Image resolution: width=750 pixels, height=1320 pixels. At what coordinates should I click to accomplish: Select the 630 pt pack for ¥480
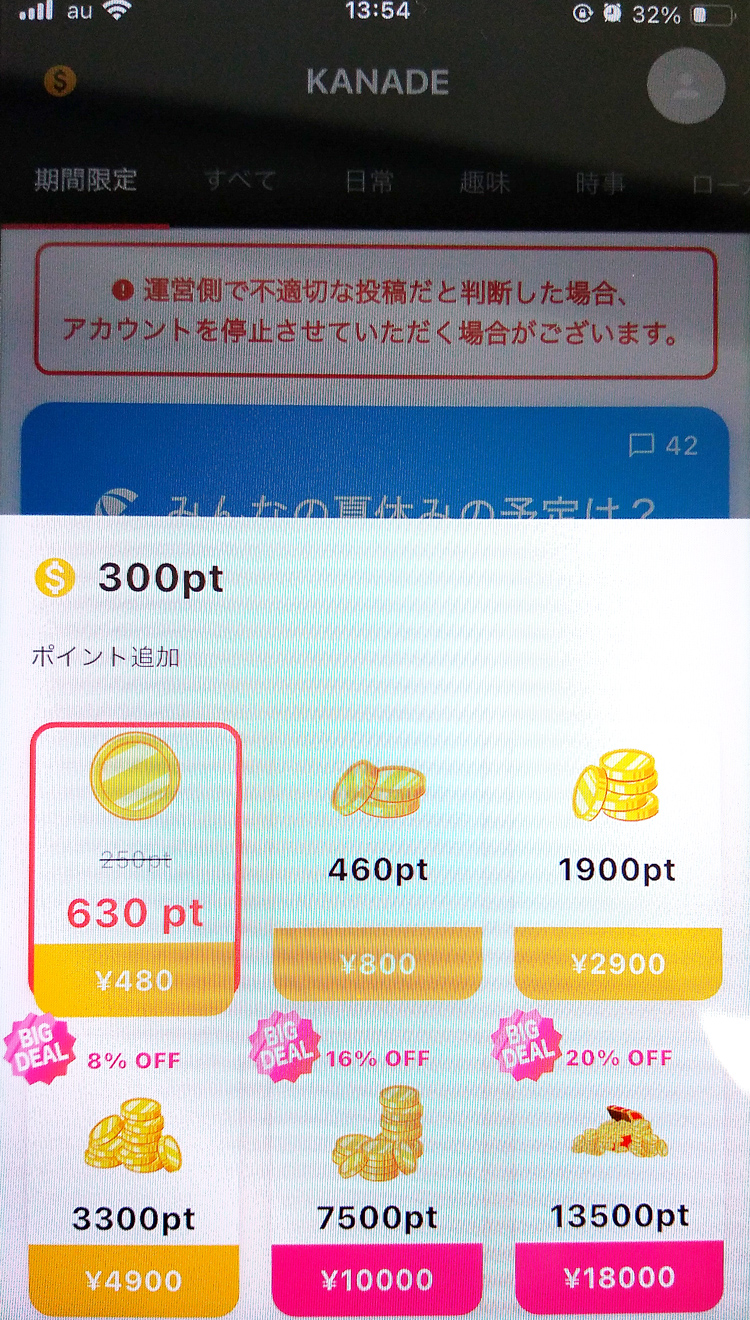tap(136, 868)
